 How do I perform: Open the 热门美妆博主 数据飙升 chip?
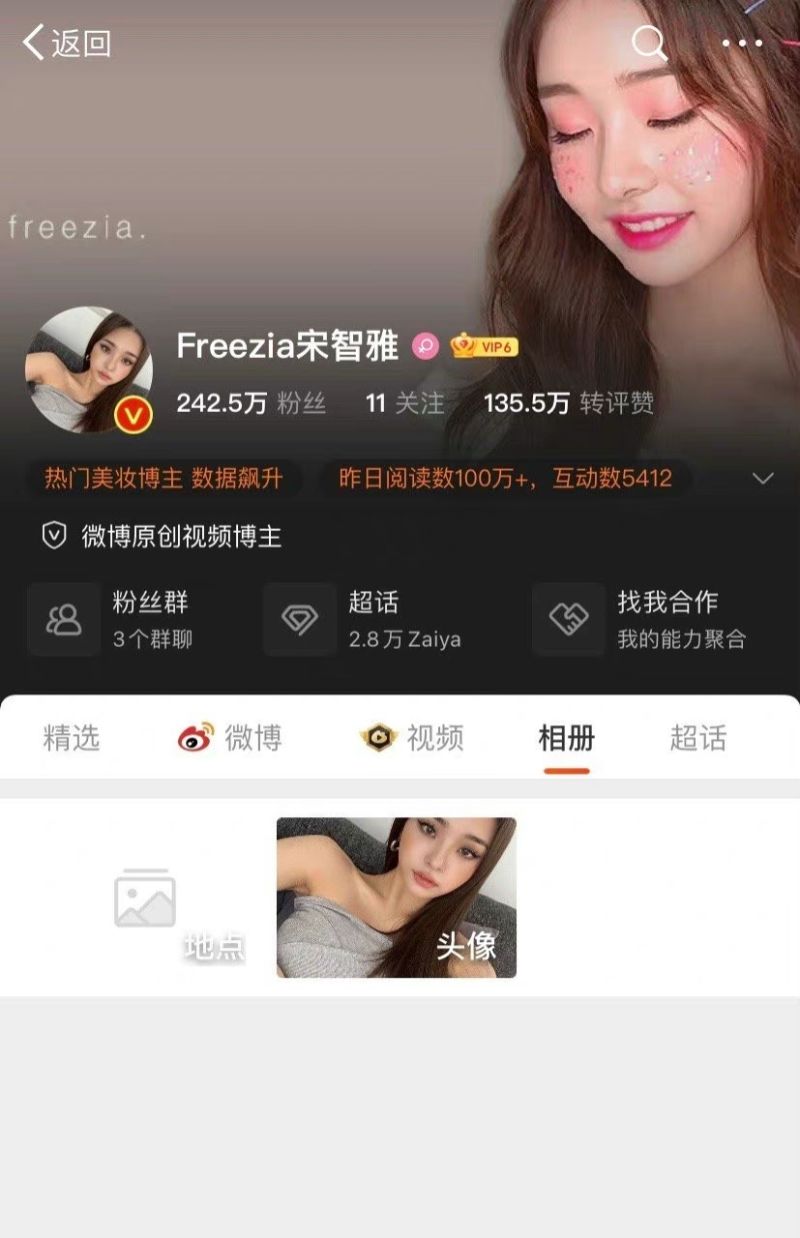coord(163,478)
